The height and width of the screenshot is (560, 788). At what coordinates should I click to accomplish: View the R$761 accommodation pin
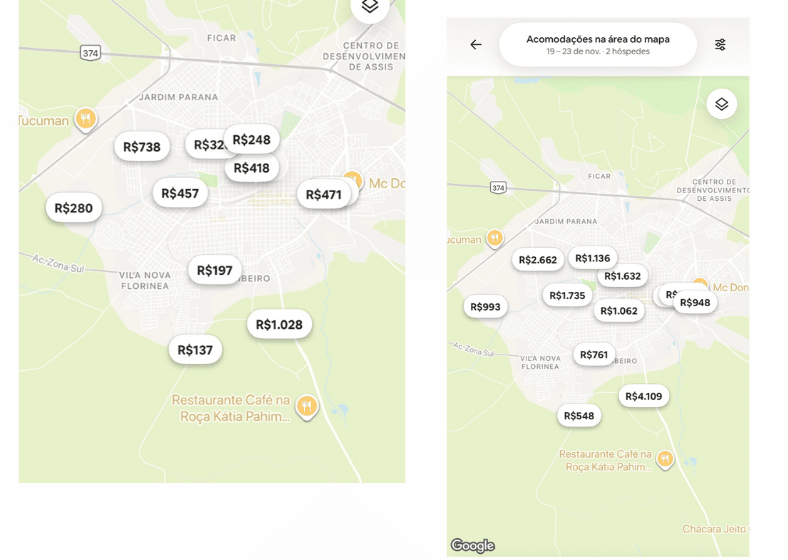[594, 355]
